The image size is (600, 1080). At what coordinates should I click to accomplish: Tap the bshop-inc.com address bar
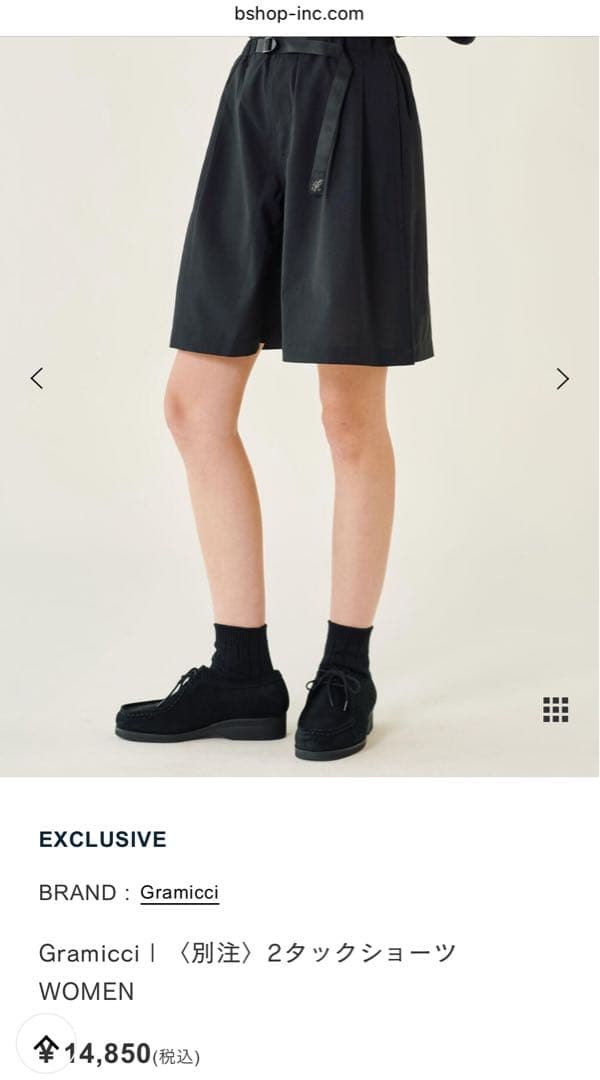click(299, 14)
